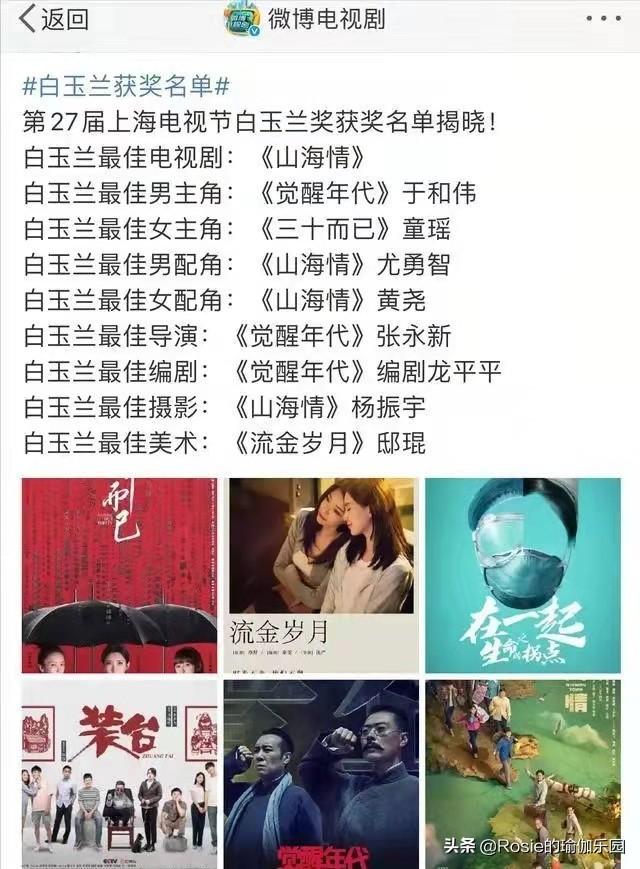Open the 觉醒年代 poster image
The width and height of the screenshot is (640, 869).
pos(324,773)
